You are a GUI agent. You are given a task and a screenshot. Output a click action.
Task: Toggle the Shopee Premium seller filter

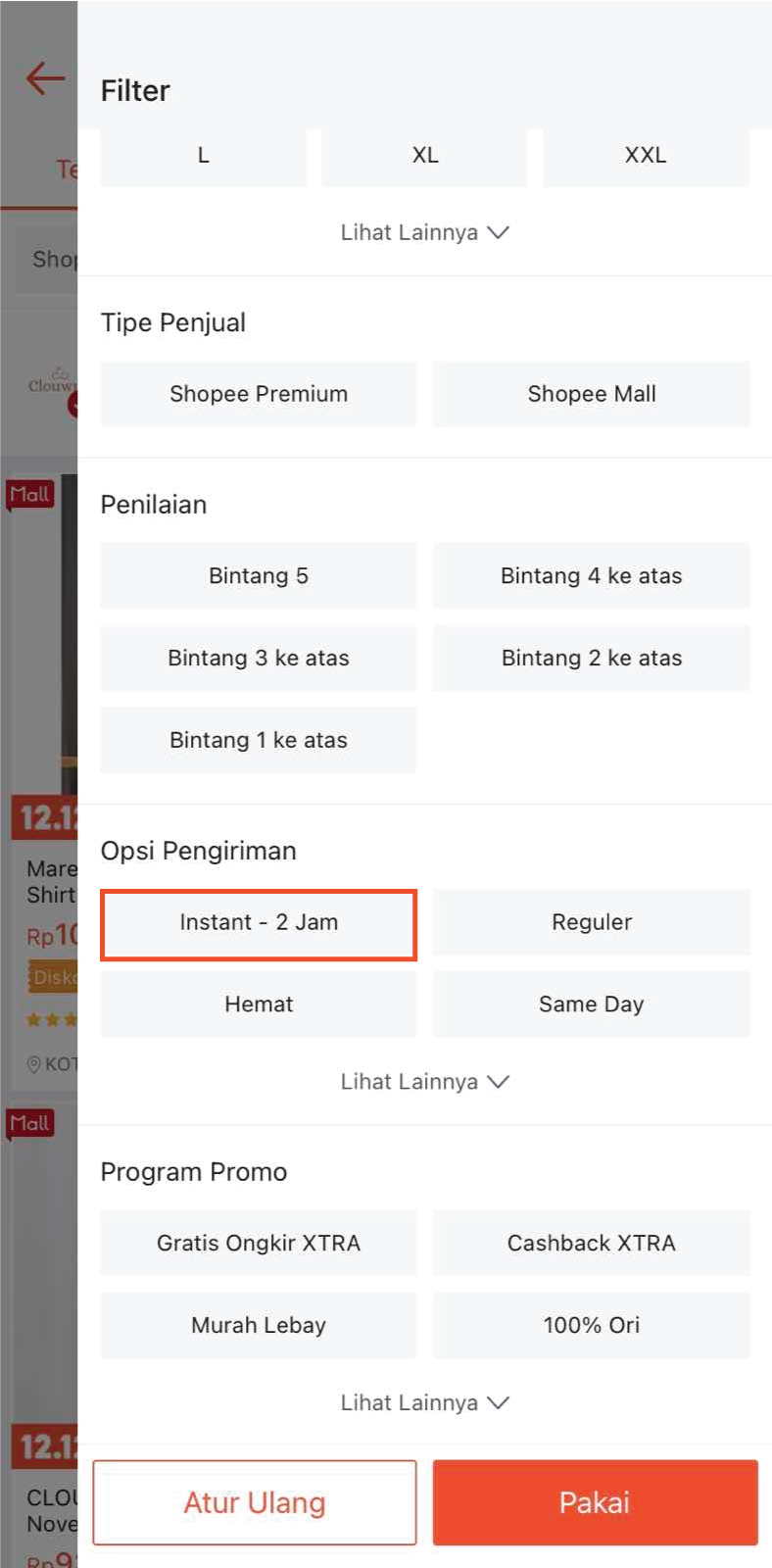[x=258, y=393]
